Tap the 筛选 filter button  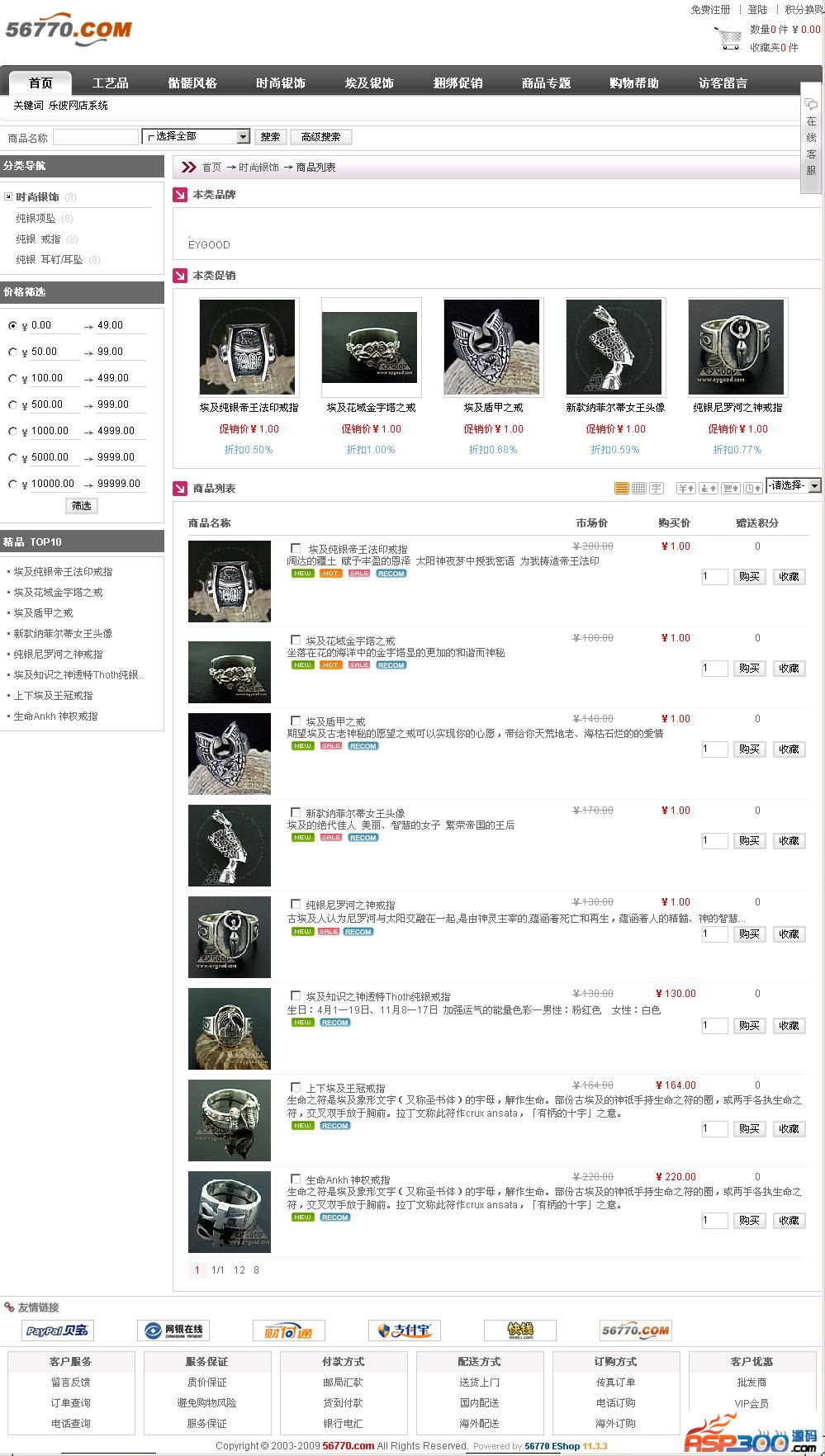pyautogui.click(x=81, y=506)
